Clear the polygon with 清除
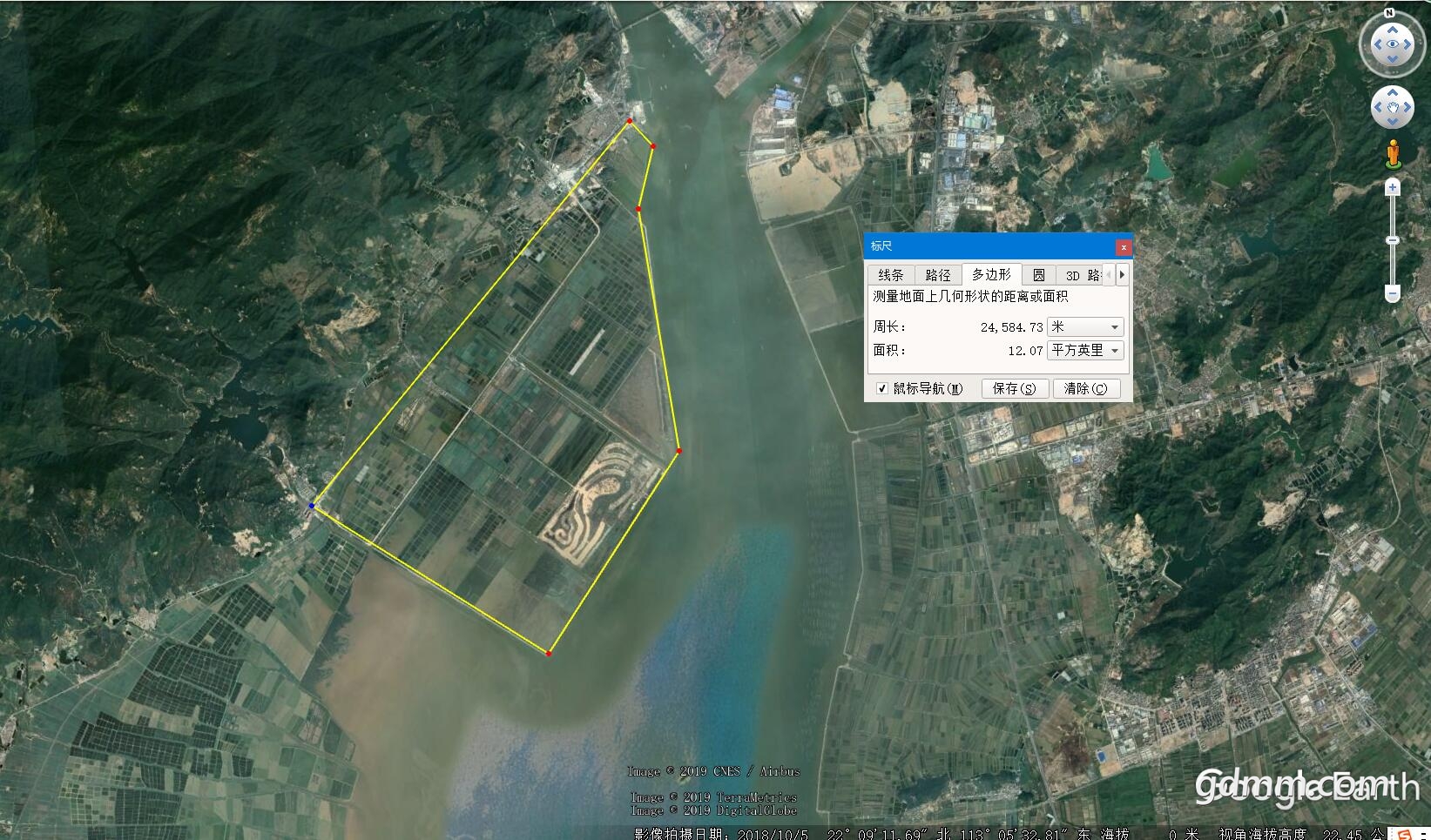 pos(1086,388)
